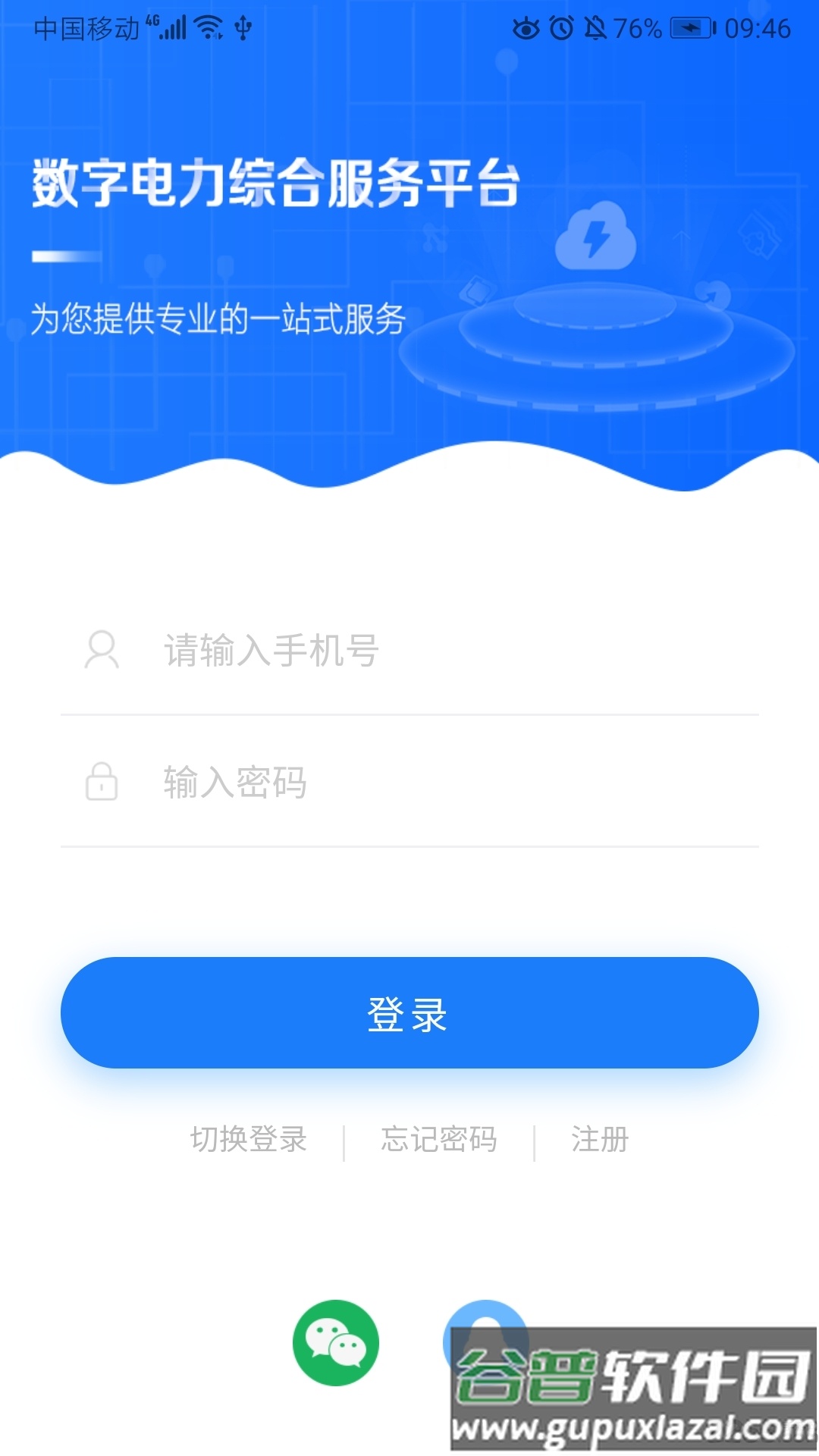Open the 忘记密码 forgot password link

pos(439,1139)
